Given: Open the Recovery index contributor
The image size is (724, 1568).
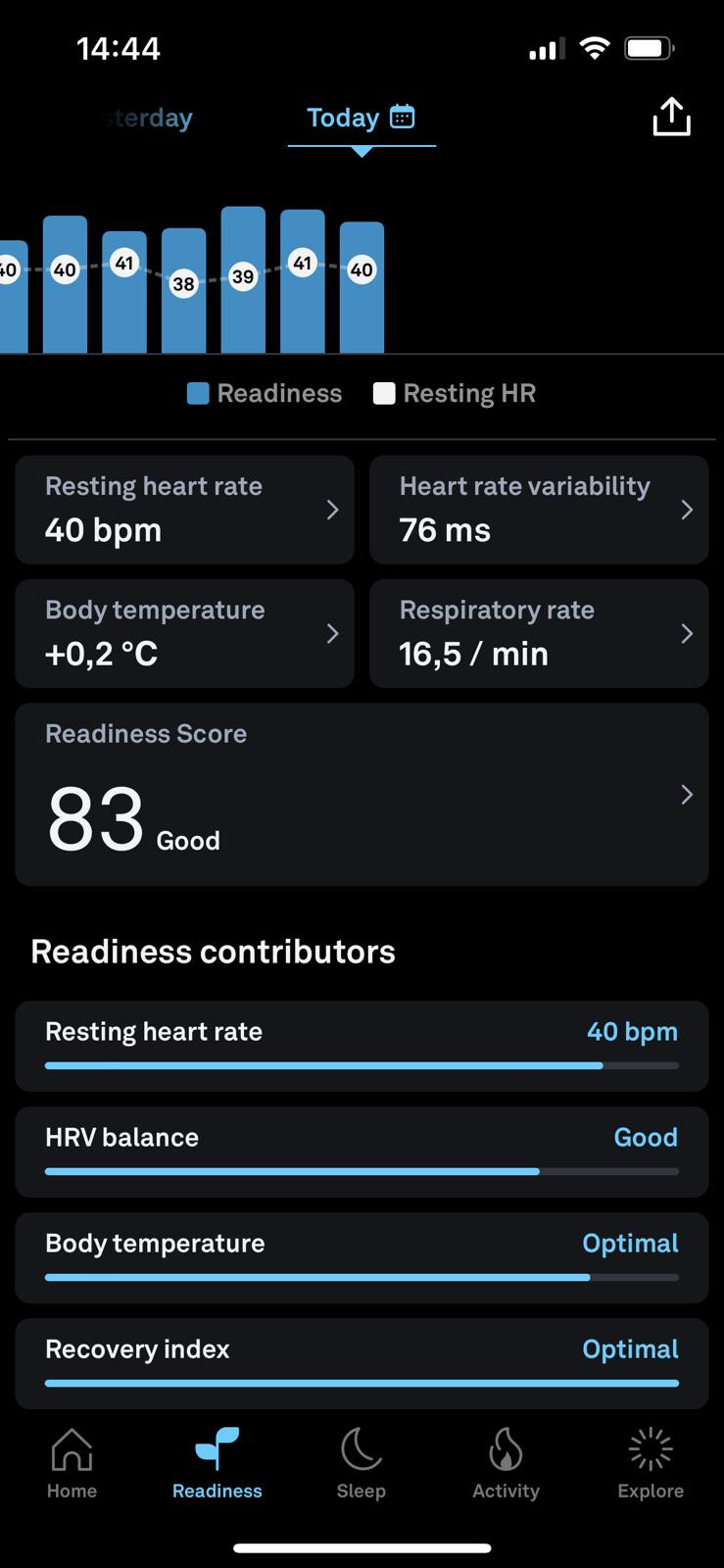Looking at the screenshot, I should [362, 1364].
